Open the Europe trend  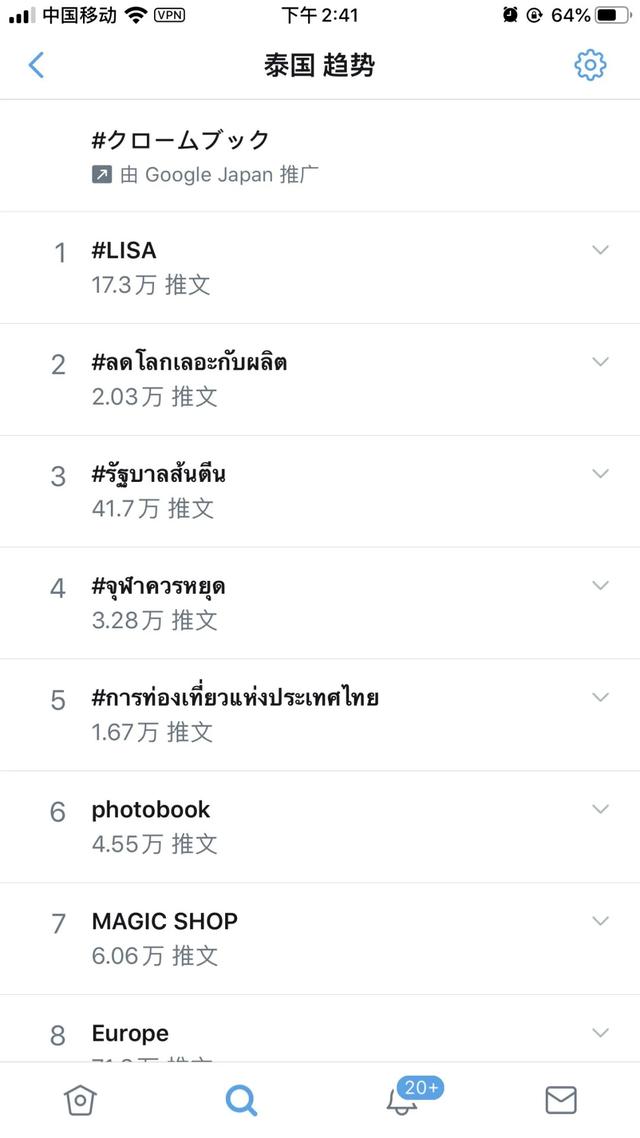pyautogui.click(x=320, y=1028)
